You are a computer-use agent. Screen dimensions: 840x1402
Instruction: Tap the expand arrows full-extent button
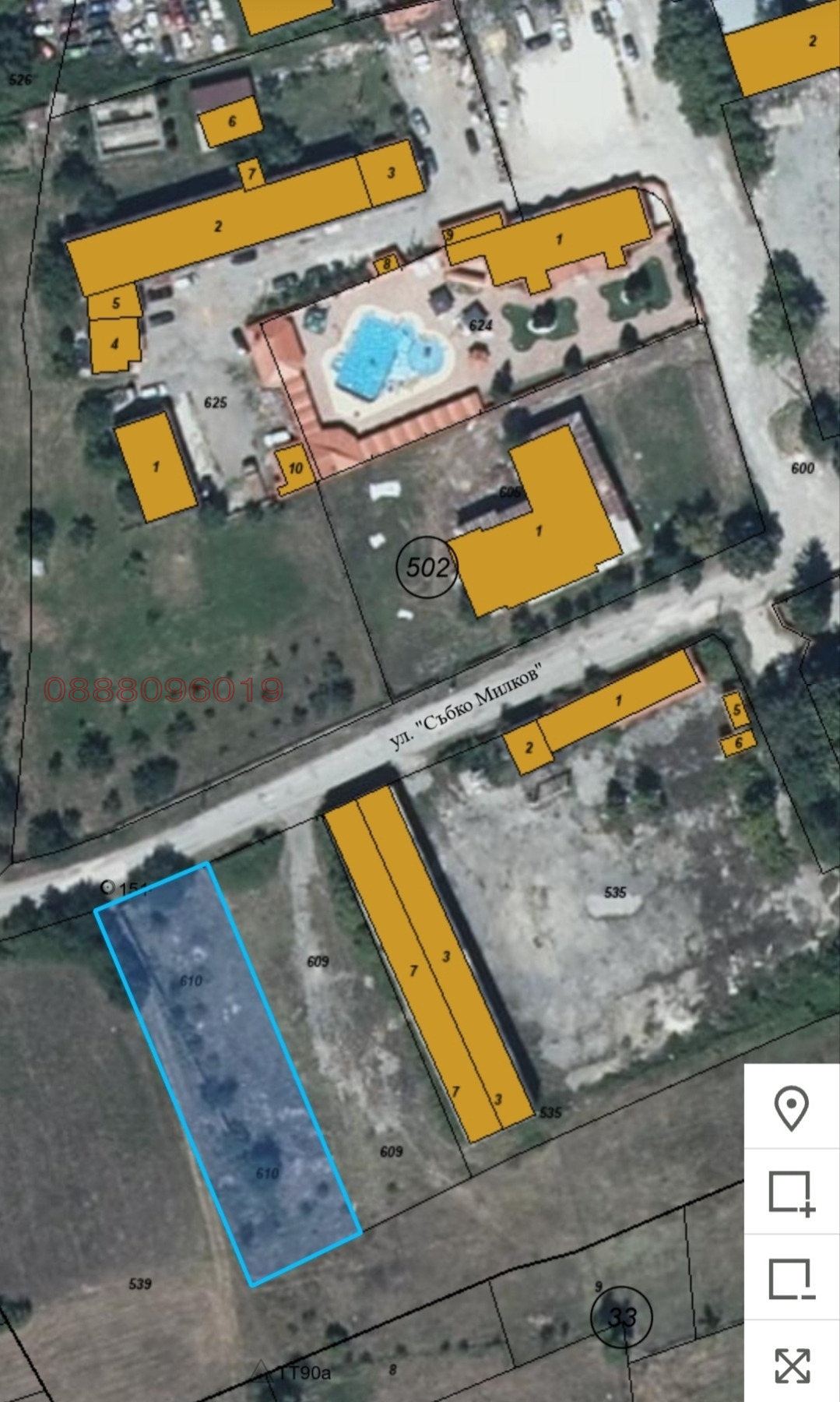792,1365
